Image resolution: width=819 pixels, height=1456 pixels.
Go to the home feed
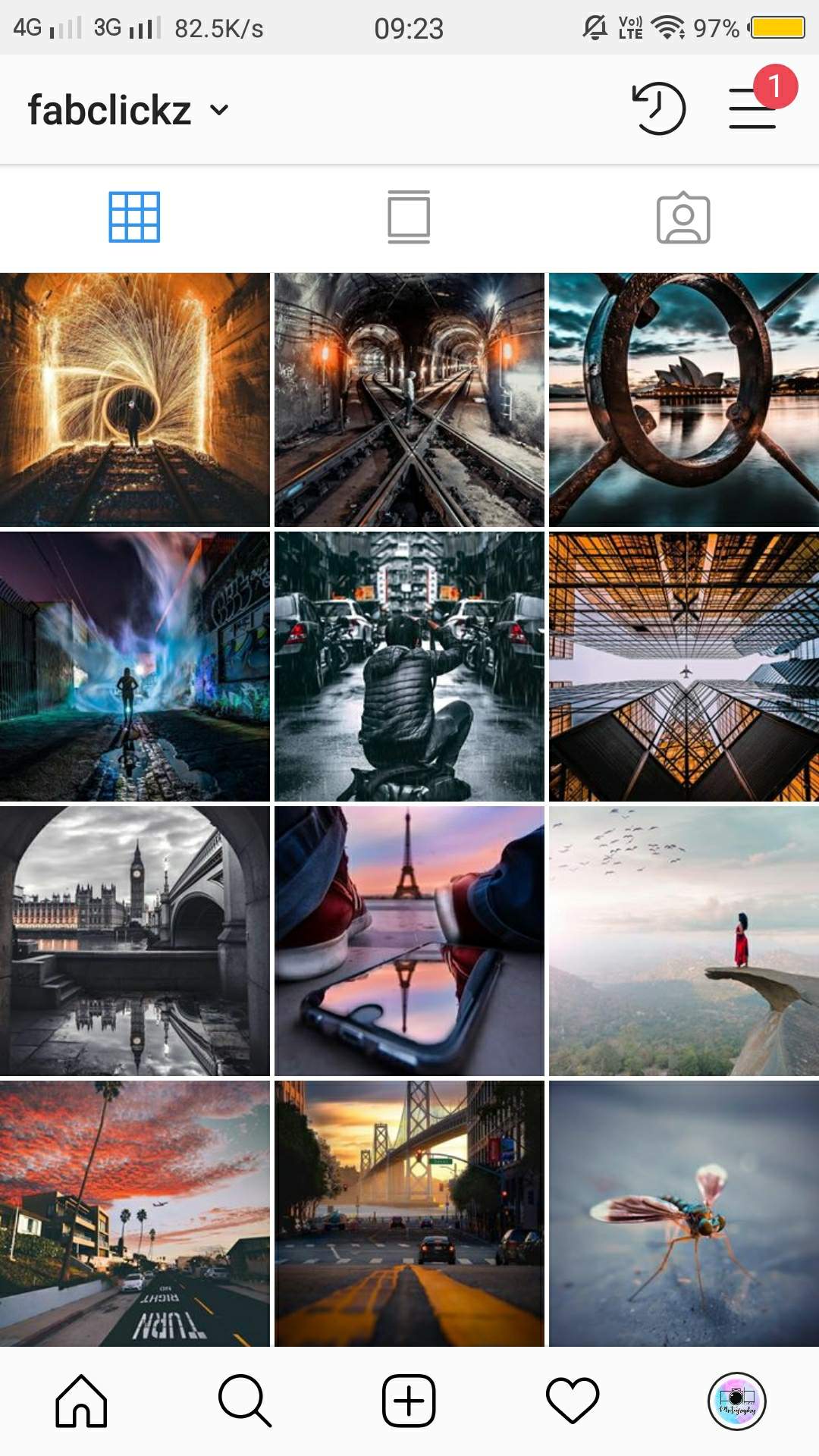tap(81, 1401)
